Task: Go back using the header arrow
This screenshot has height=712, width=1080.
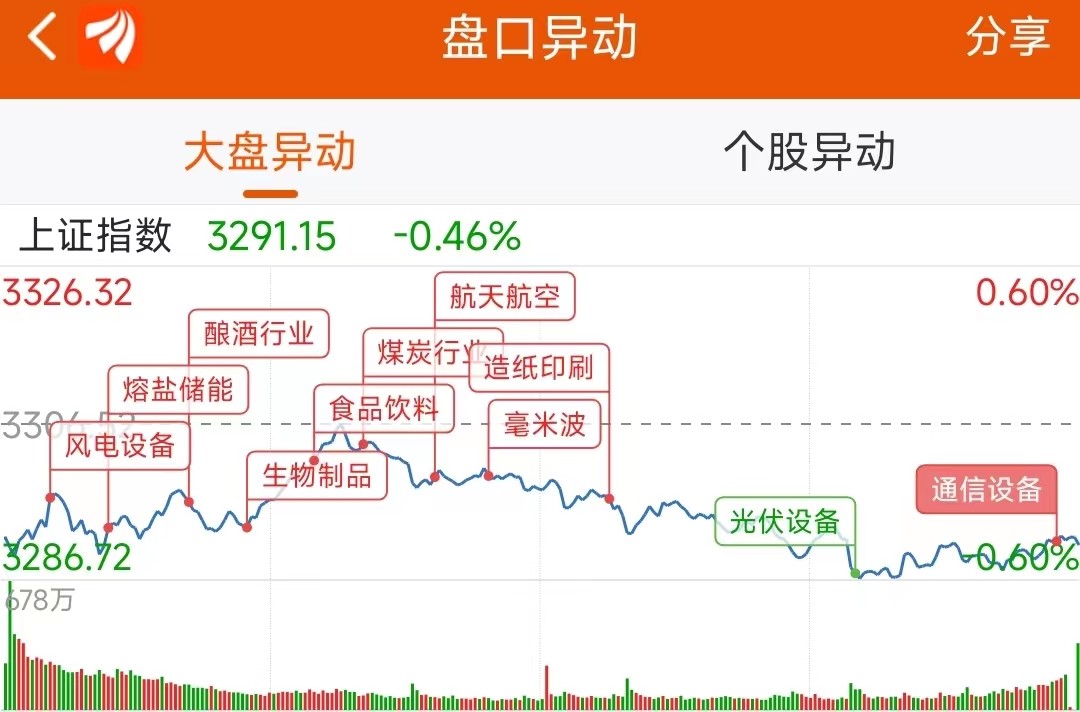Action: click(x=42, y=40)
